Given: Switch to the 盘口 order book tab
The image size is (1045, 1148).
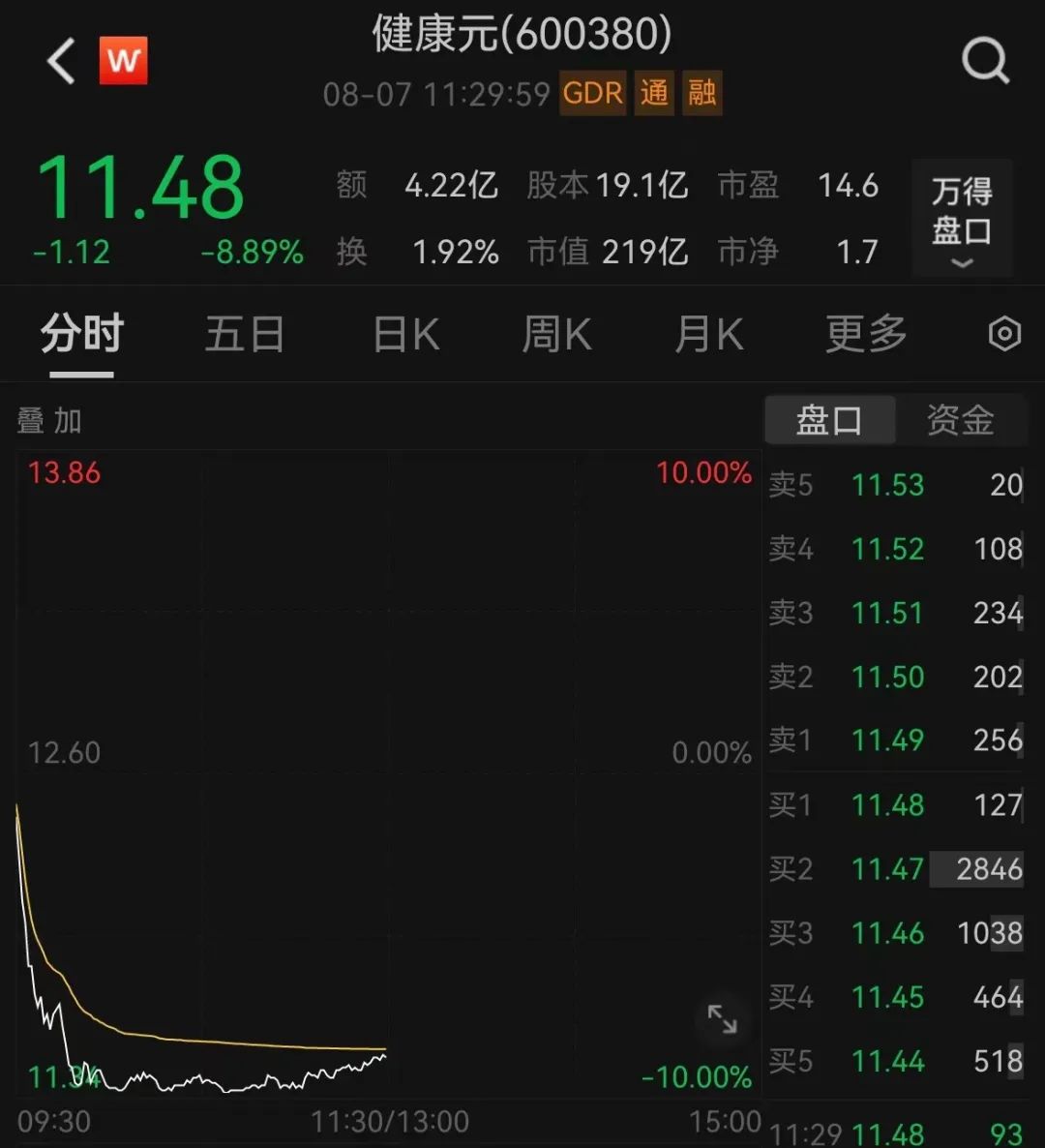Looking at the screenshot, I should pos(829,420).
